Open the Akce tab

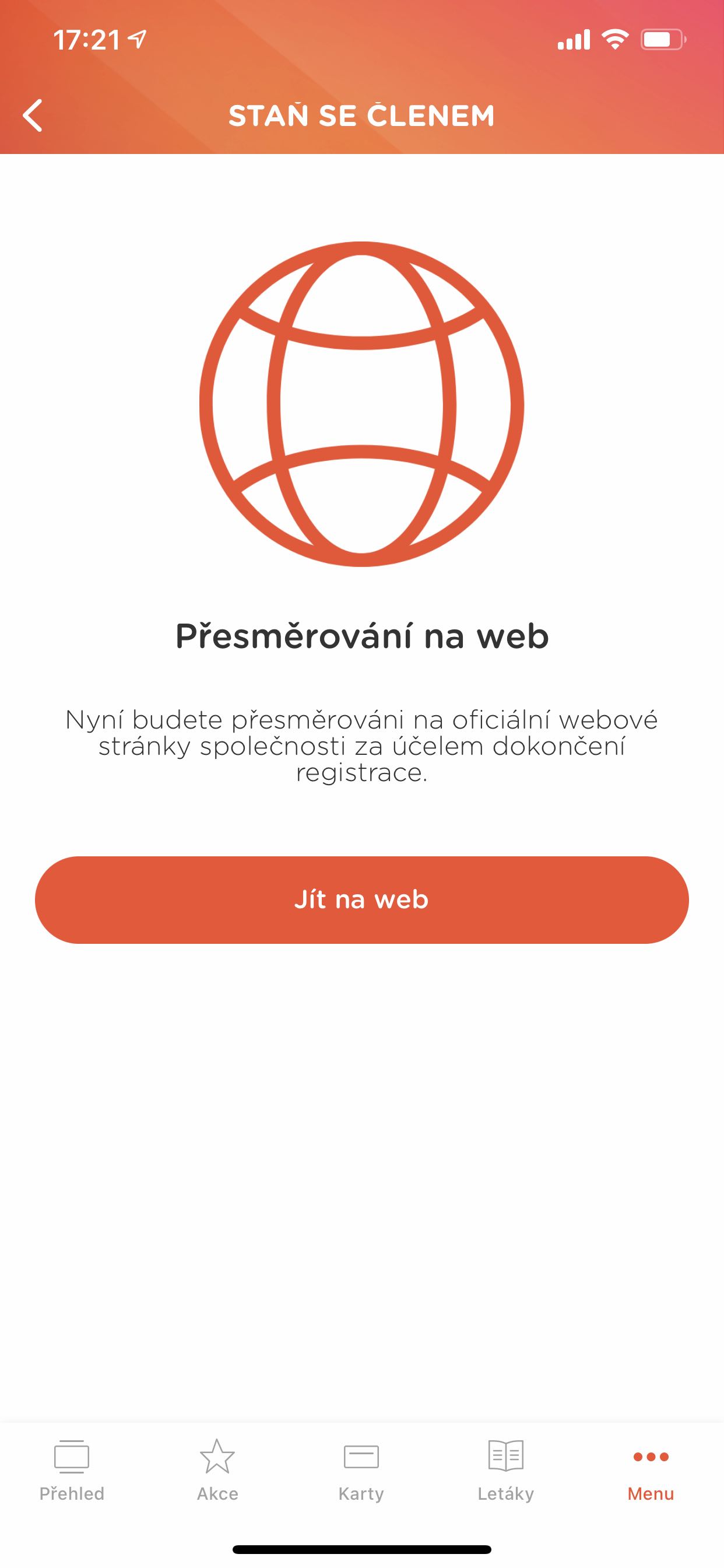pos(217,1469)
